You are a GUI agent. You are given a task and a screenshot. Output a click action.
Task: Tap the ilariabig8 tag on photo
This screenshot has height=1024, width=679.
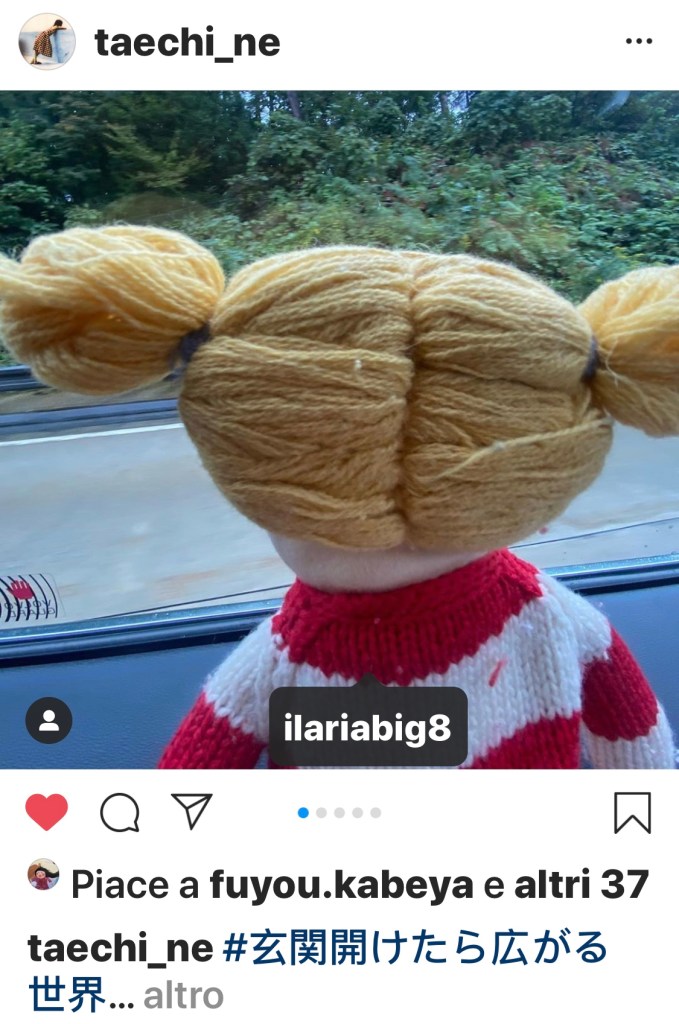point(368,727)
